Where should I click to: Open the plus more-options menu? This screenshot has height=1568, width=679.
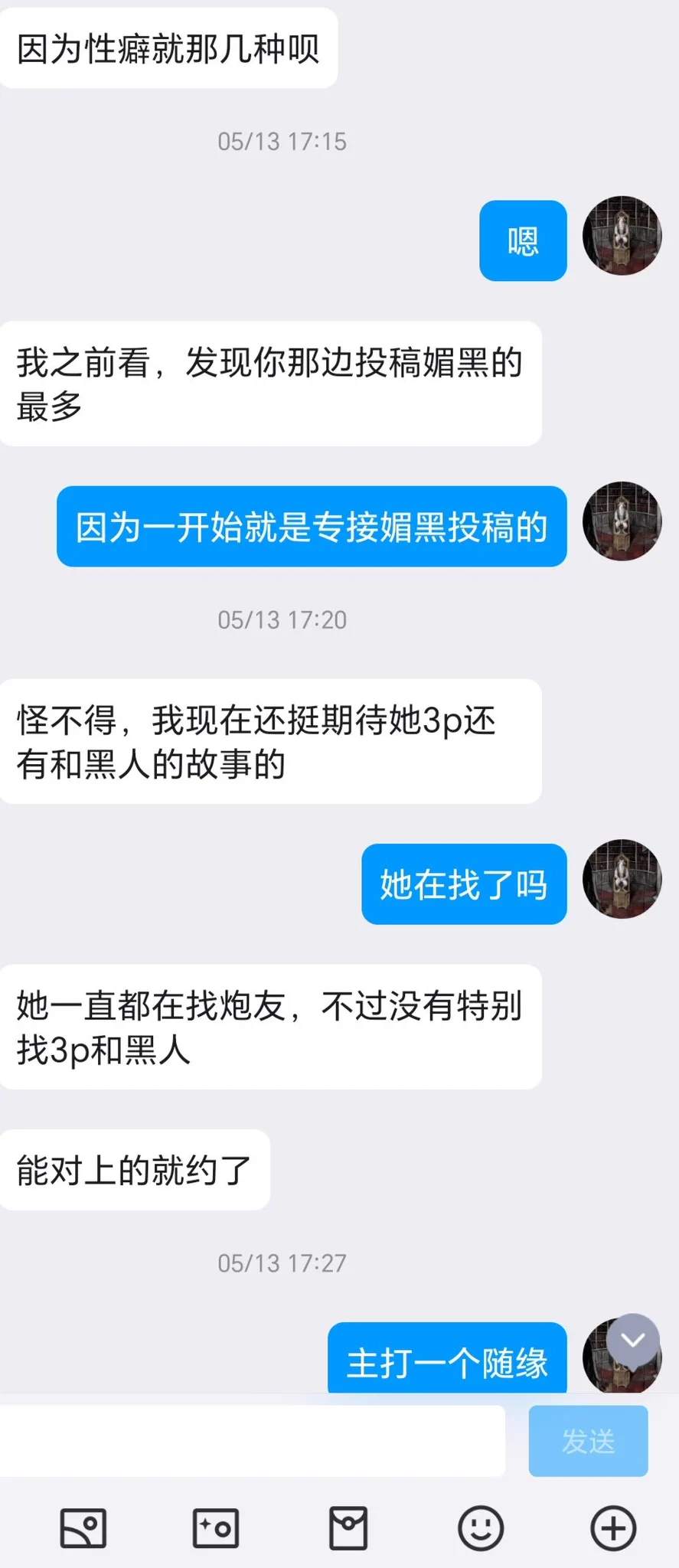pos(613,1528)
